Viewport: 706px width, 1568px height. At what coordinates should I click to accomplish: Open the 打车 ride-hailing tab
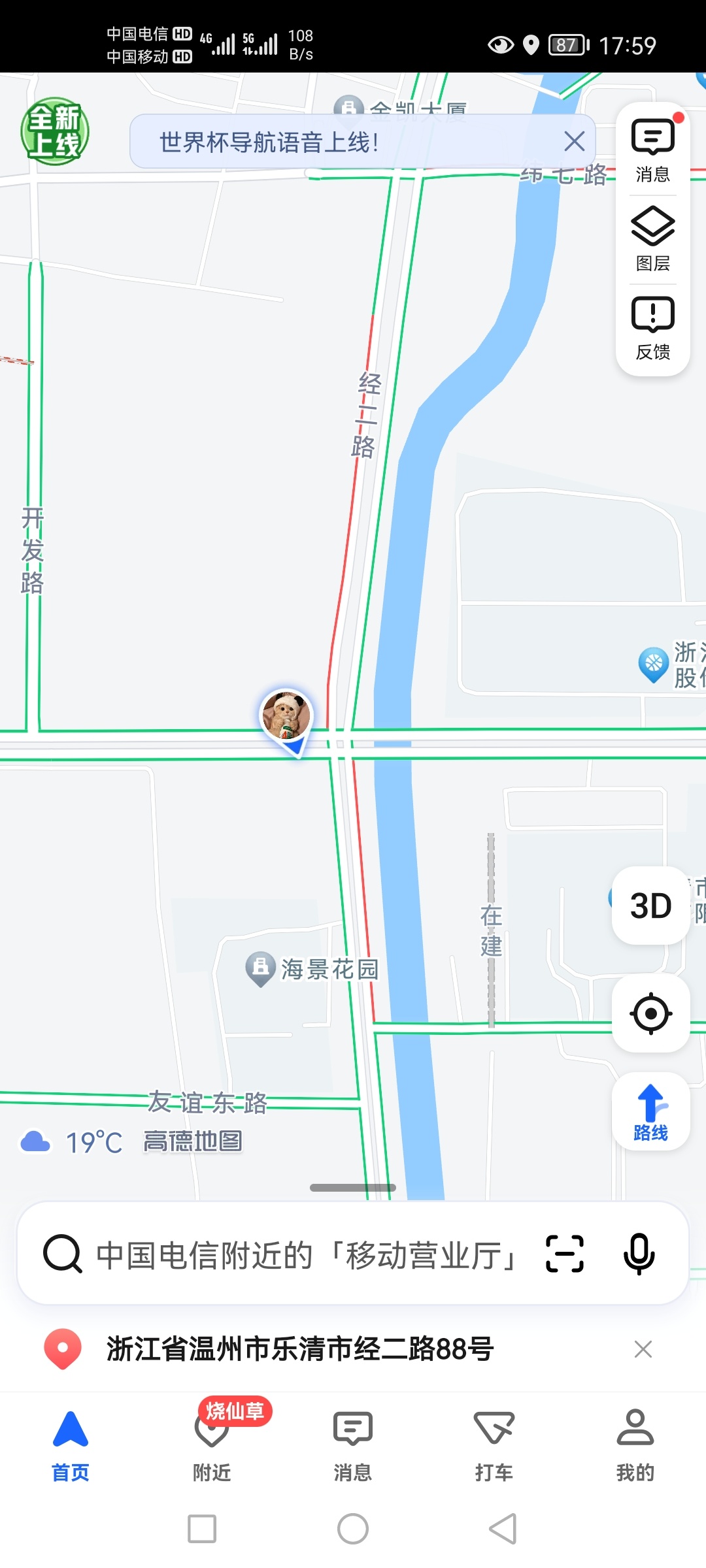[x=494, y=1445]
